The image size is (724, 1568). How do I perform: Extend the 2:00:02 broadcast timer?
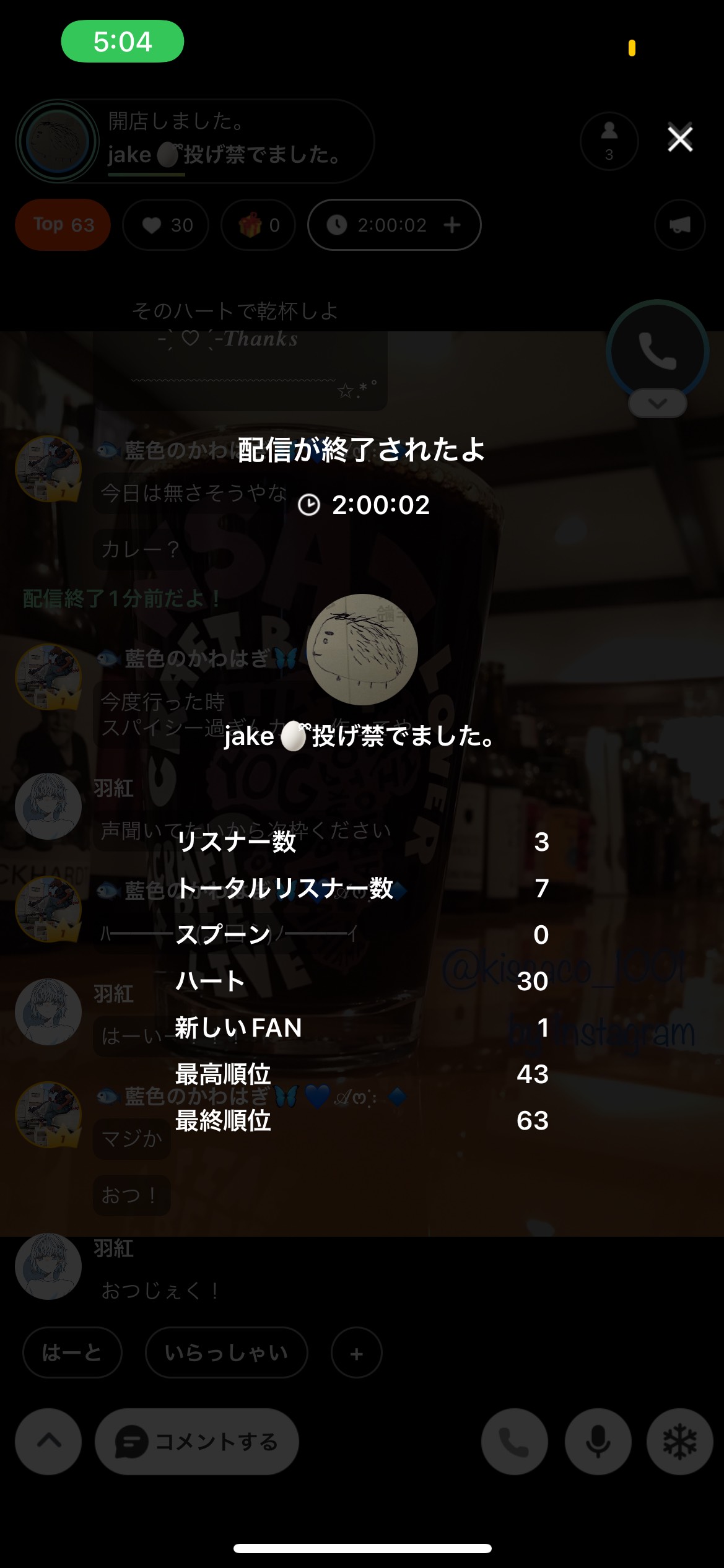click(453, 225)
